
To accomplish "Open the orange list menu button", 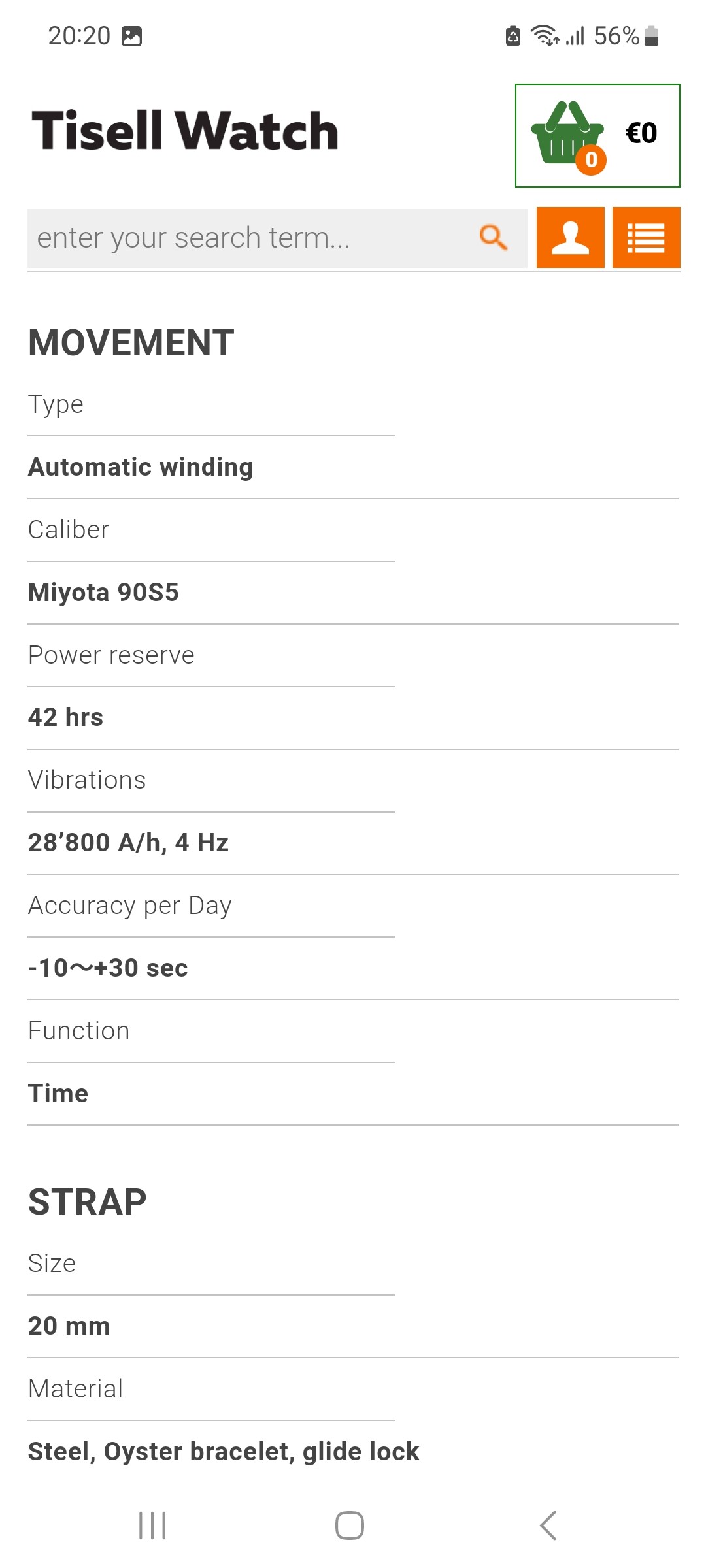I will click(x=647, y=238).
